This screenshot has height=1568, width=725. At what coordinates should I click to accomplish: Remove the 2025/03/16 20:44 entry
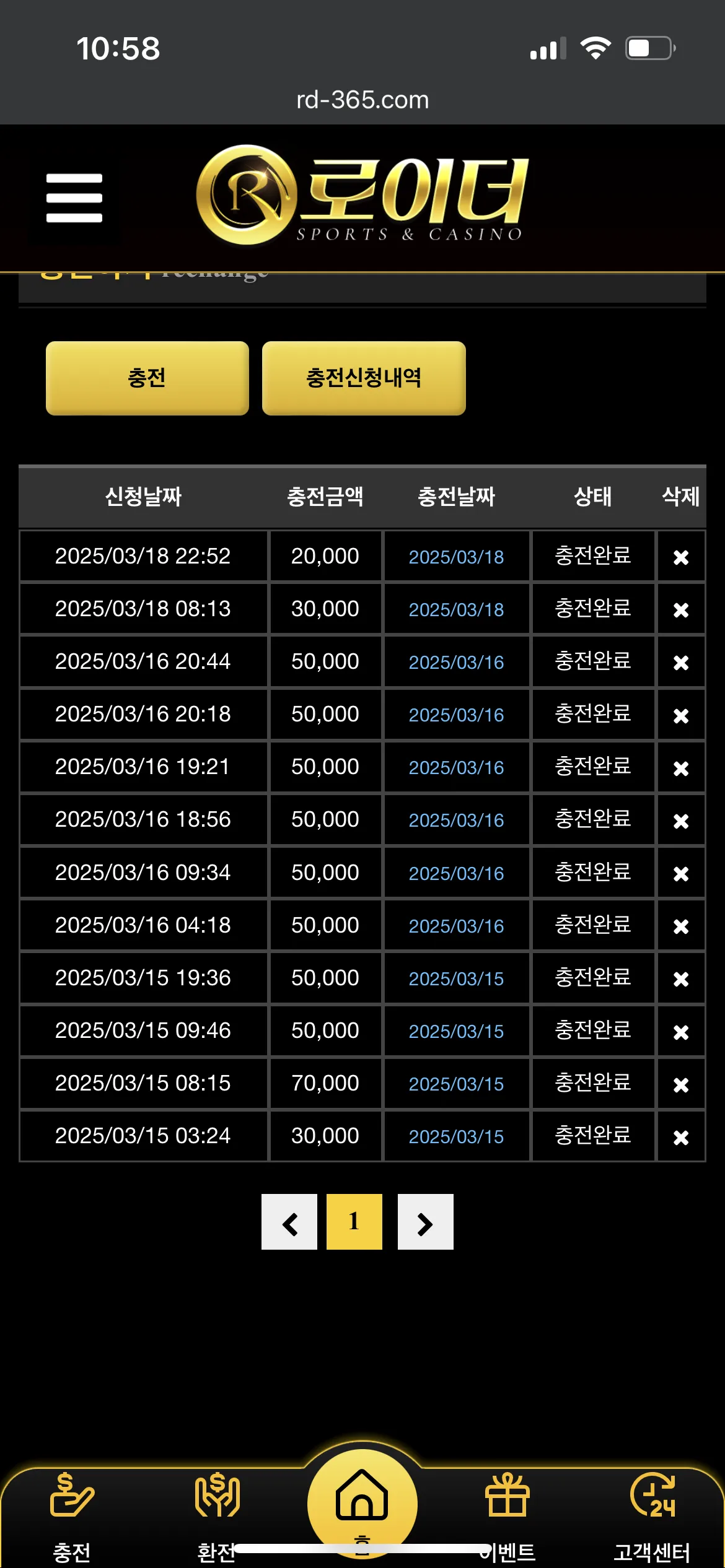[x=681, y=663]
